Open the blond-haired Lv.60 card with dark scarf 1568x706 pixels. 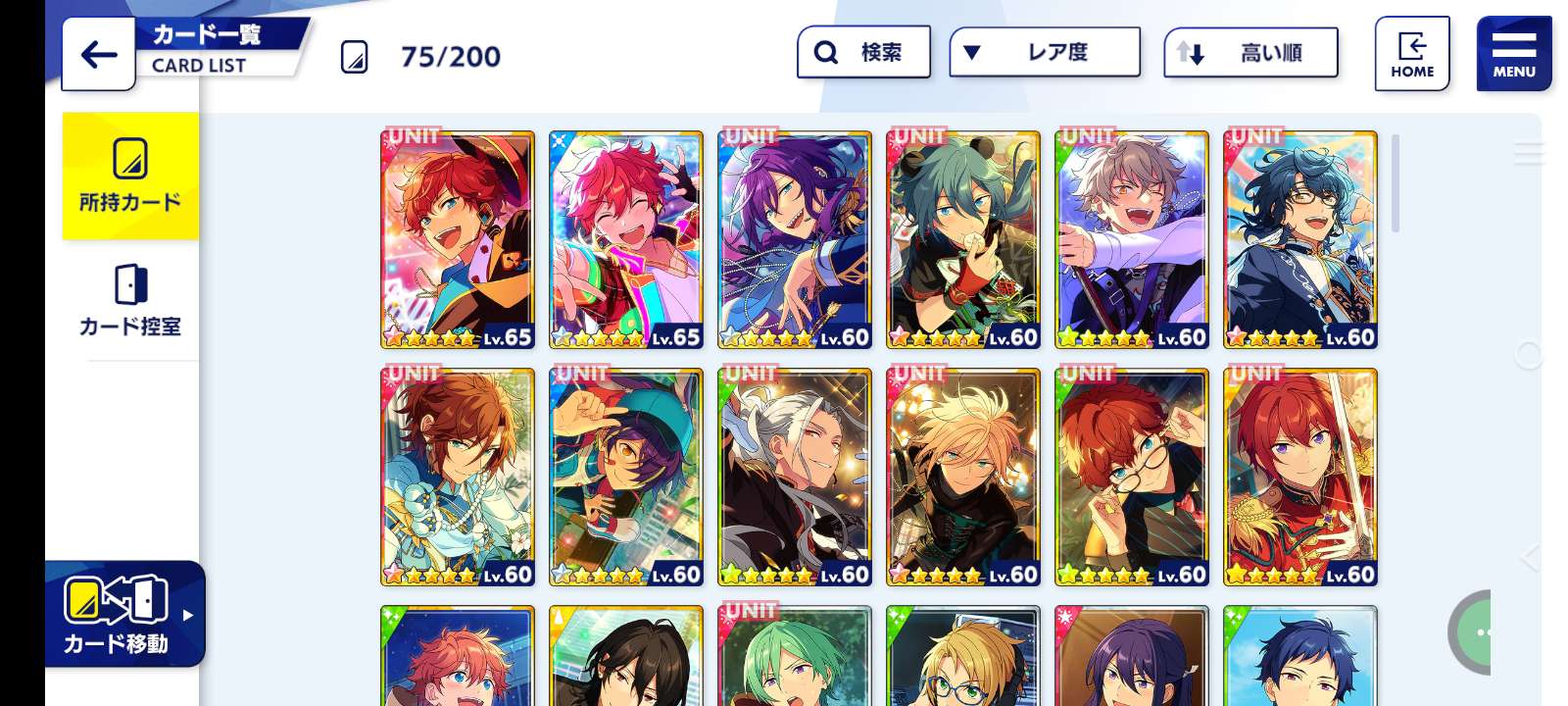tap(963, 477)
